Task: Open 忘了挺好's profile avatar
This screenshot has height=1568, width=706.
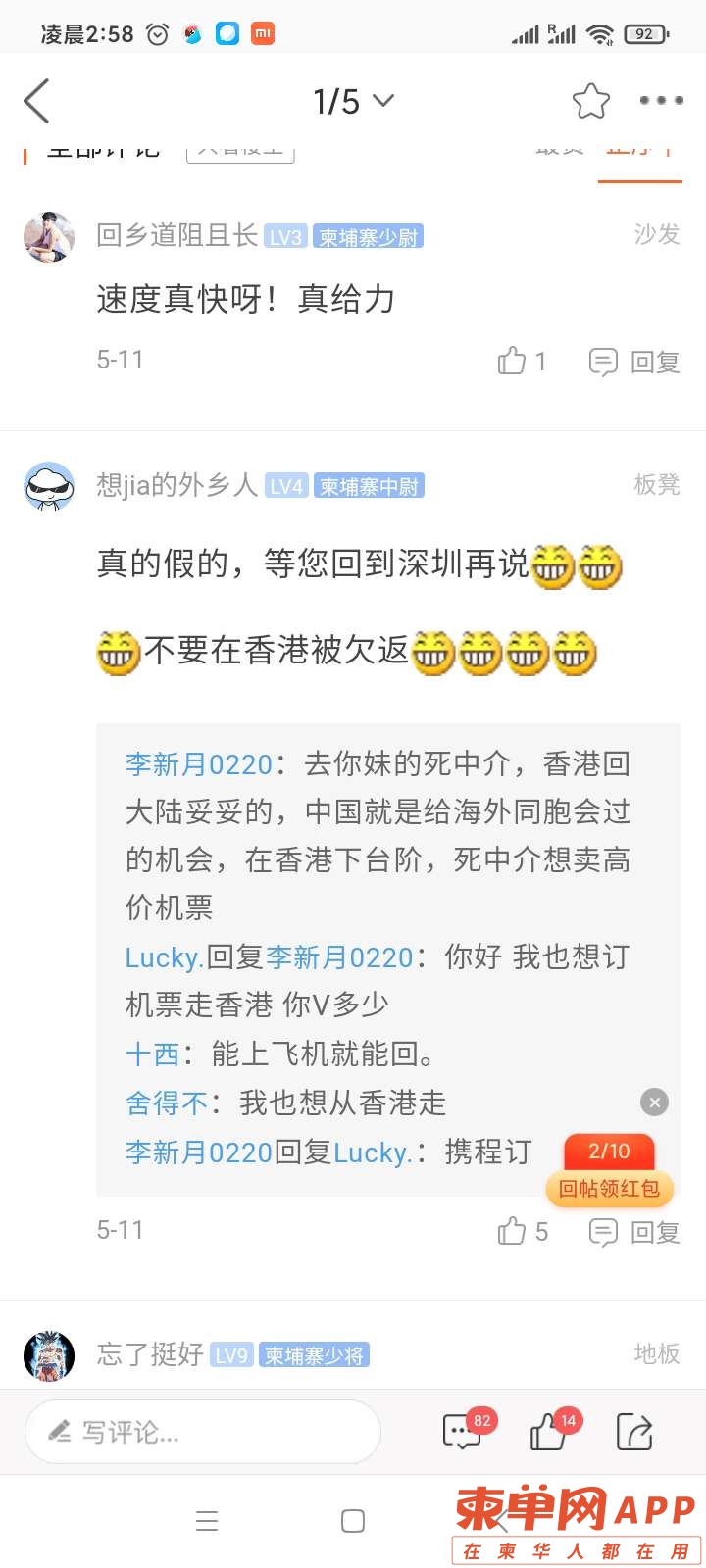Action: point(49,1355)
